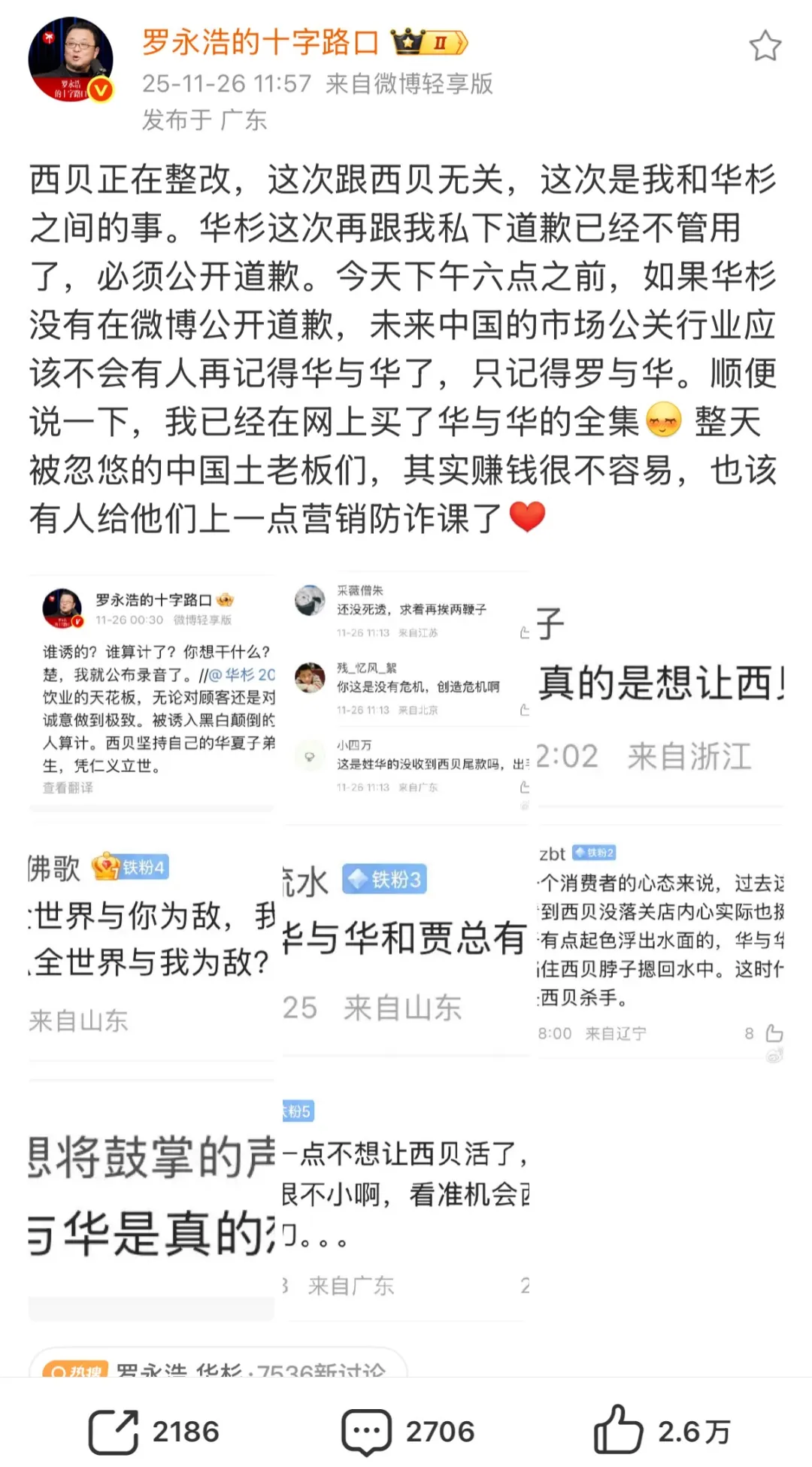This screenshot has width=812, height=1467.
Task: Enlarge the image with 佛歌 铁粉4 comment
Action: click(152, 944)
